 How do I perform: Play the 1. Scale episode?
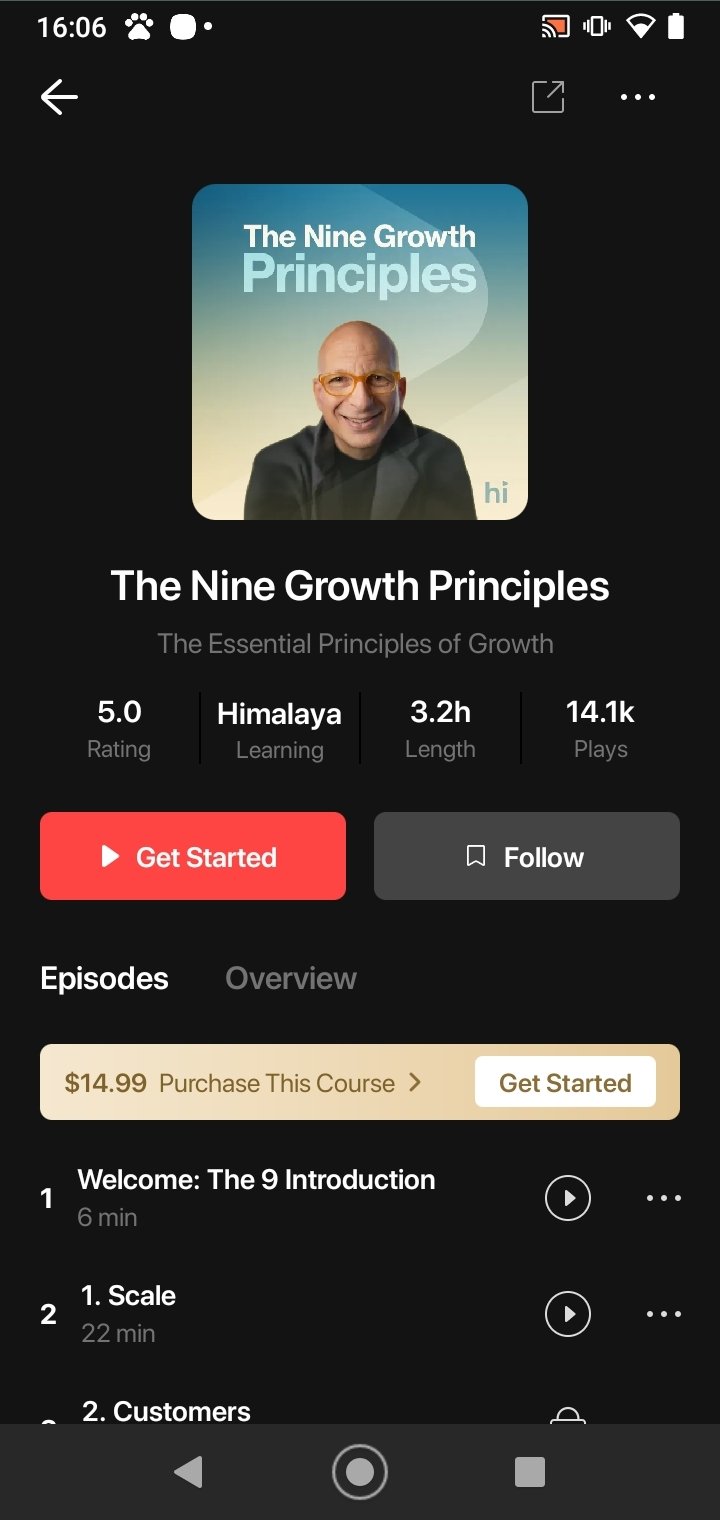(x=567, y=1313)
